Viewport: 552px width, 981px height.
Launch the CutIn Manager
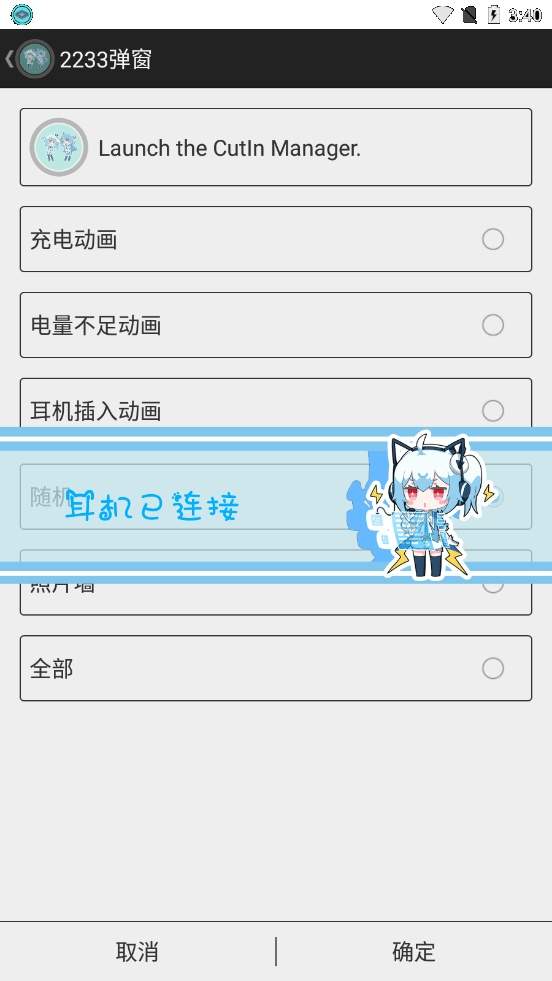276,147
